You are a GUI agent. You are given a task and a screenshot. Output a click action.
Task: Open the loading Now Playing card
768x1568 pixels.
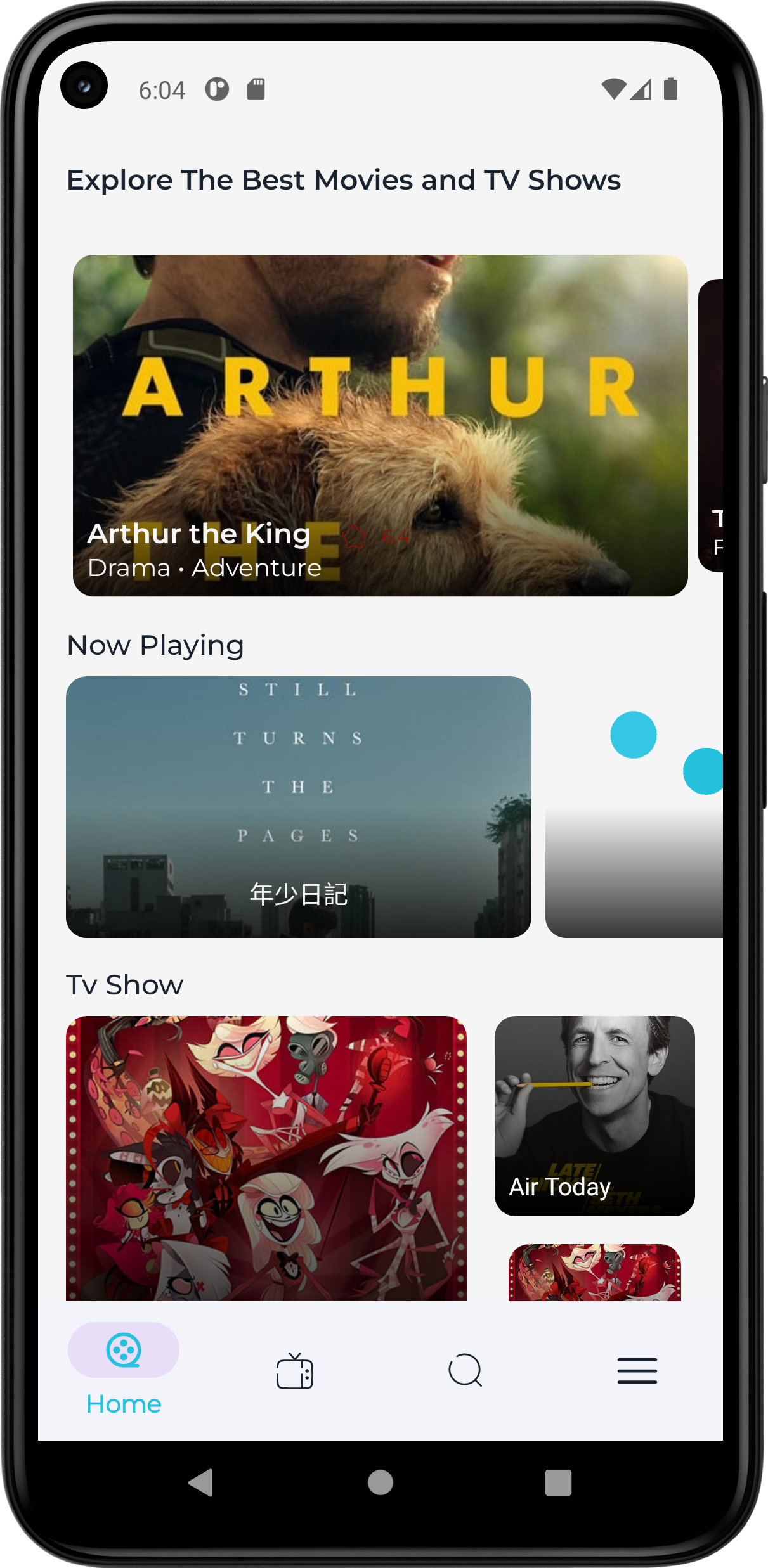pos(634,806)
